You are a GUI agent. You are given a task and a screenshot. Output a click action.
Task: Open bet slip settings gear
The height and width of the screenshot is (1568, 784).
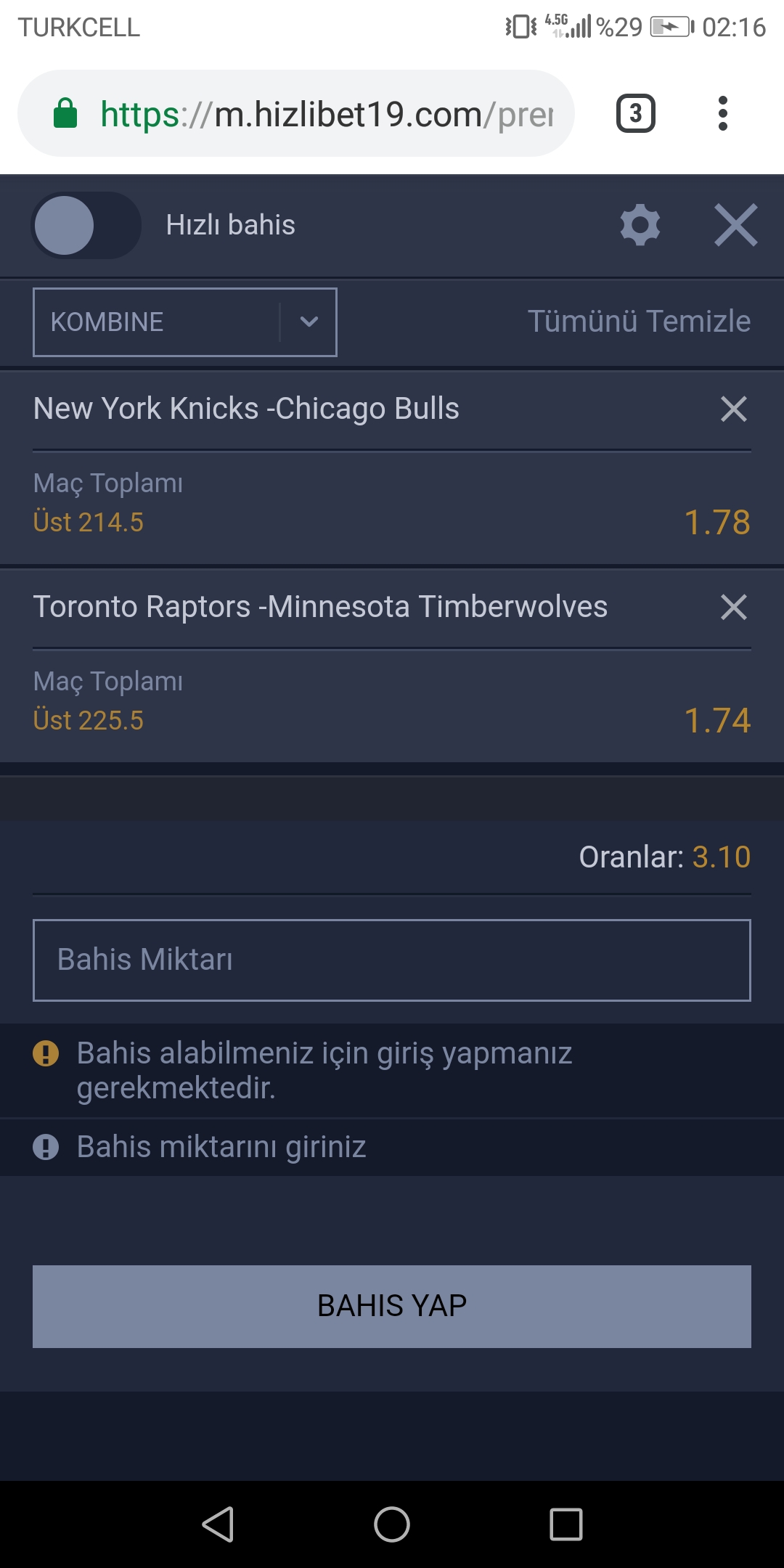click(640, 225)
